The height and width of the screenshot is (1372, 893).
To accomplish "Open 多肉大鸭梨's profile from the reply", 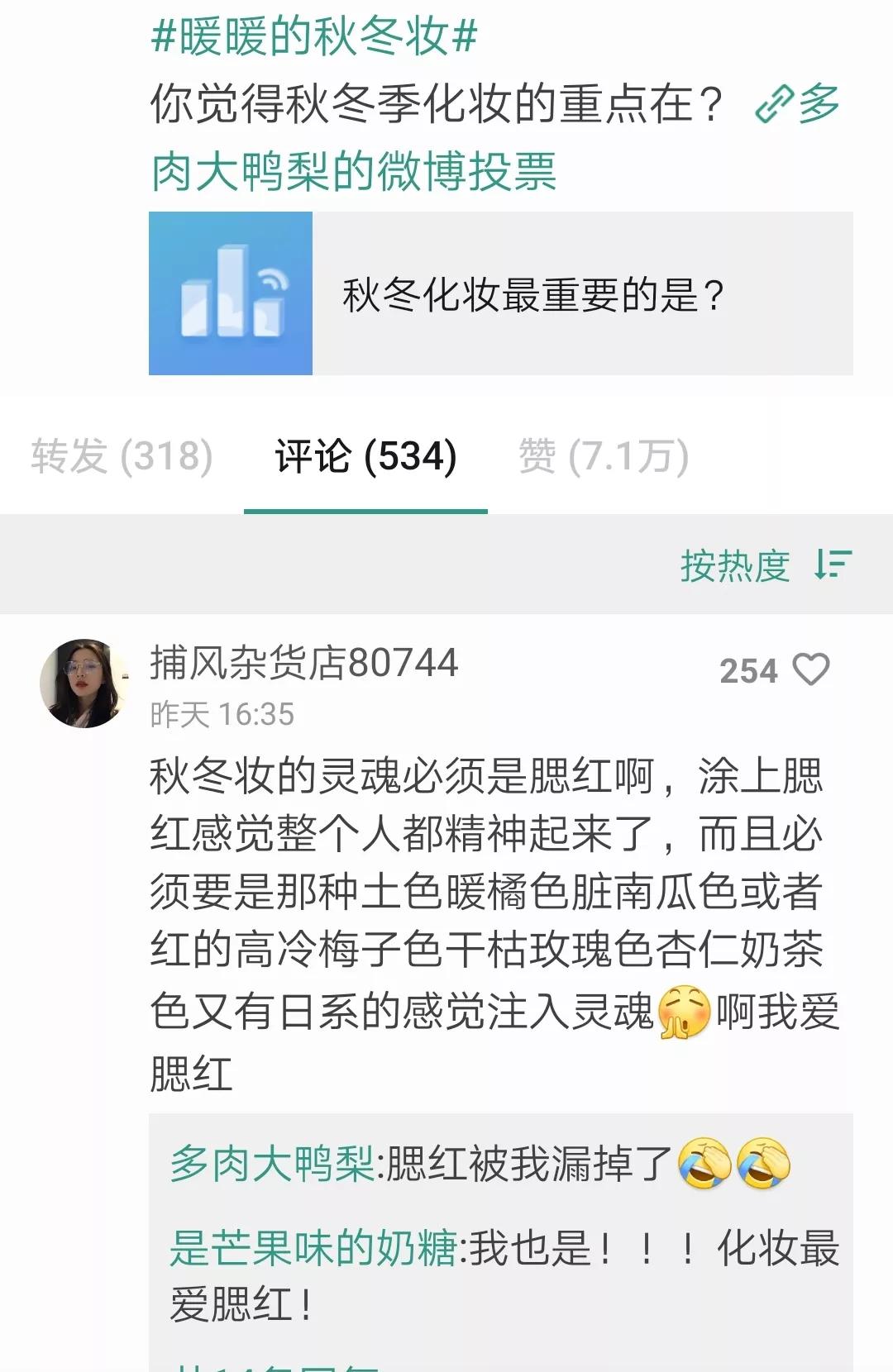I will coord(272,1165).
